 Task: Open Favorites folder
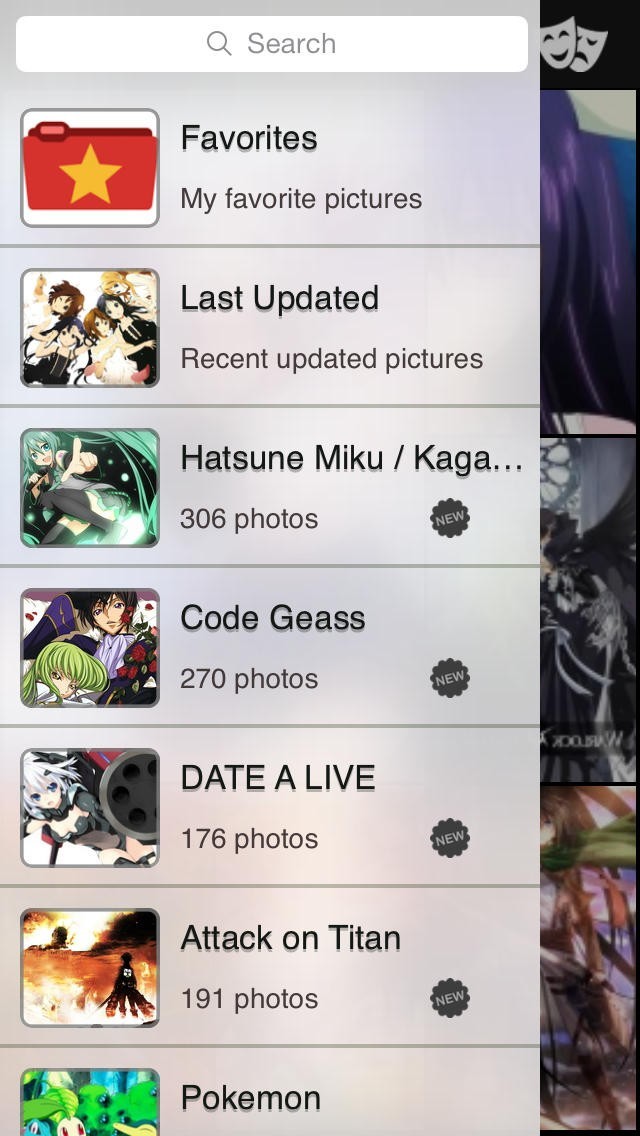[270, 167]
